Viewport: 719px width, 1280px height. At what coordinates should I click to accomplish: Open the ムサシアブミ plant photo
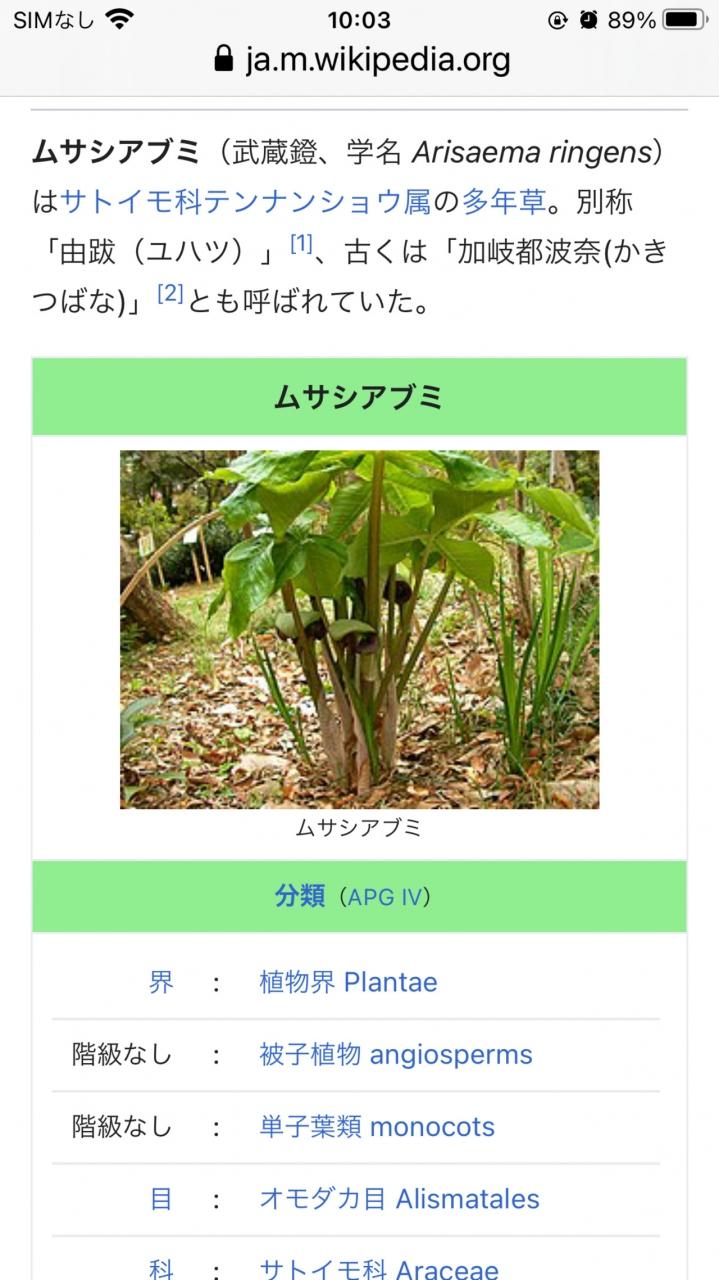[x=360, y=629]
